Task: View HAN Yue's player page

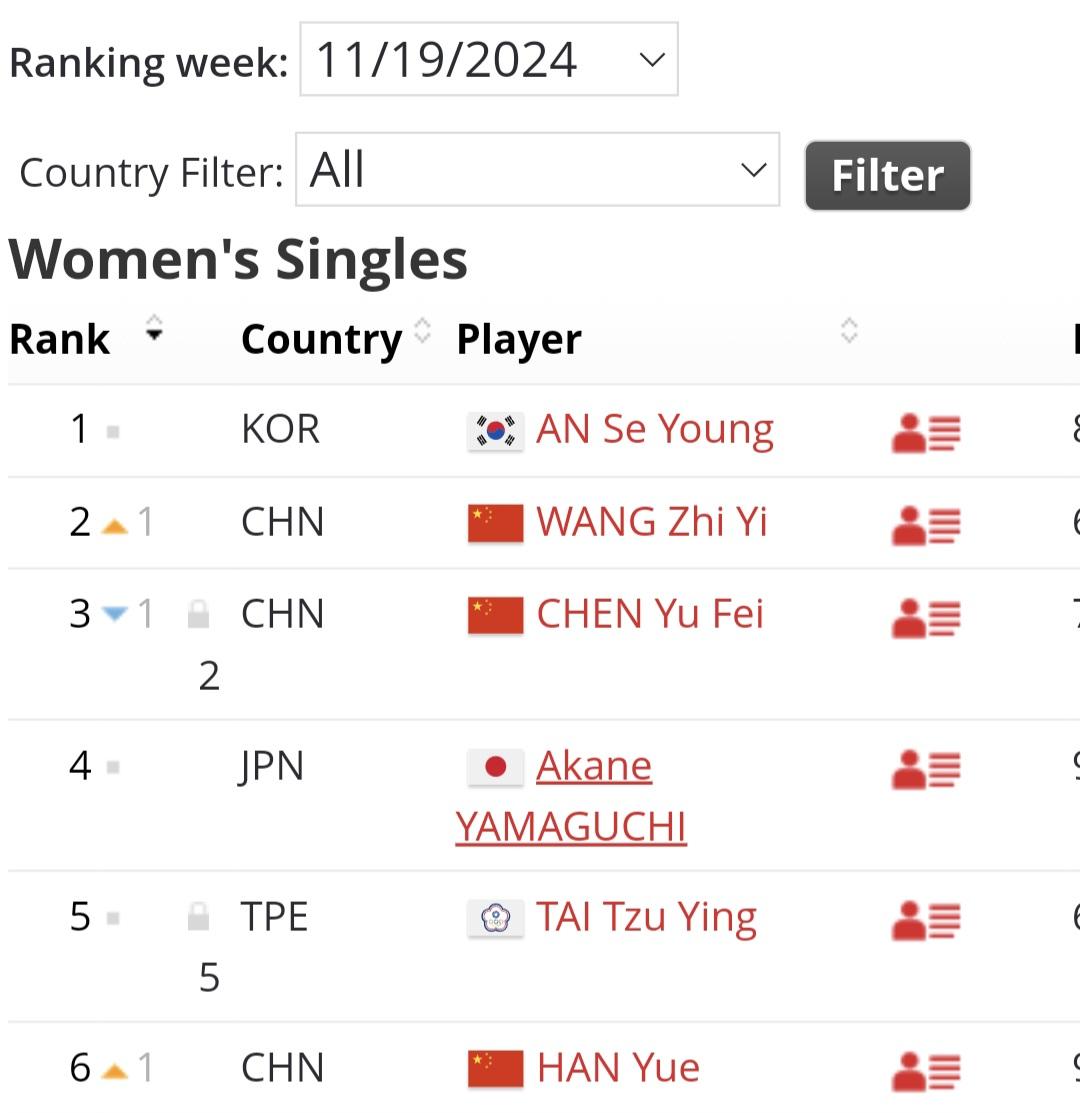Action: (x=617, y=1068)
